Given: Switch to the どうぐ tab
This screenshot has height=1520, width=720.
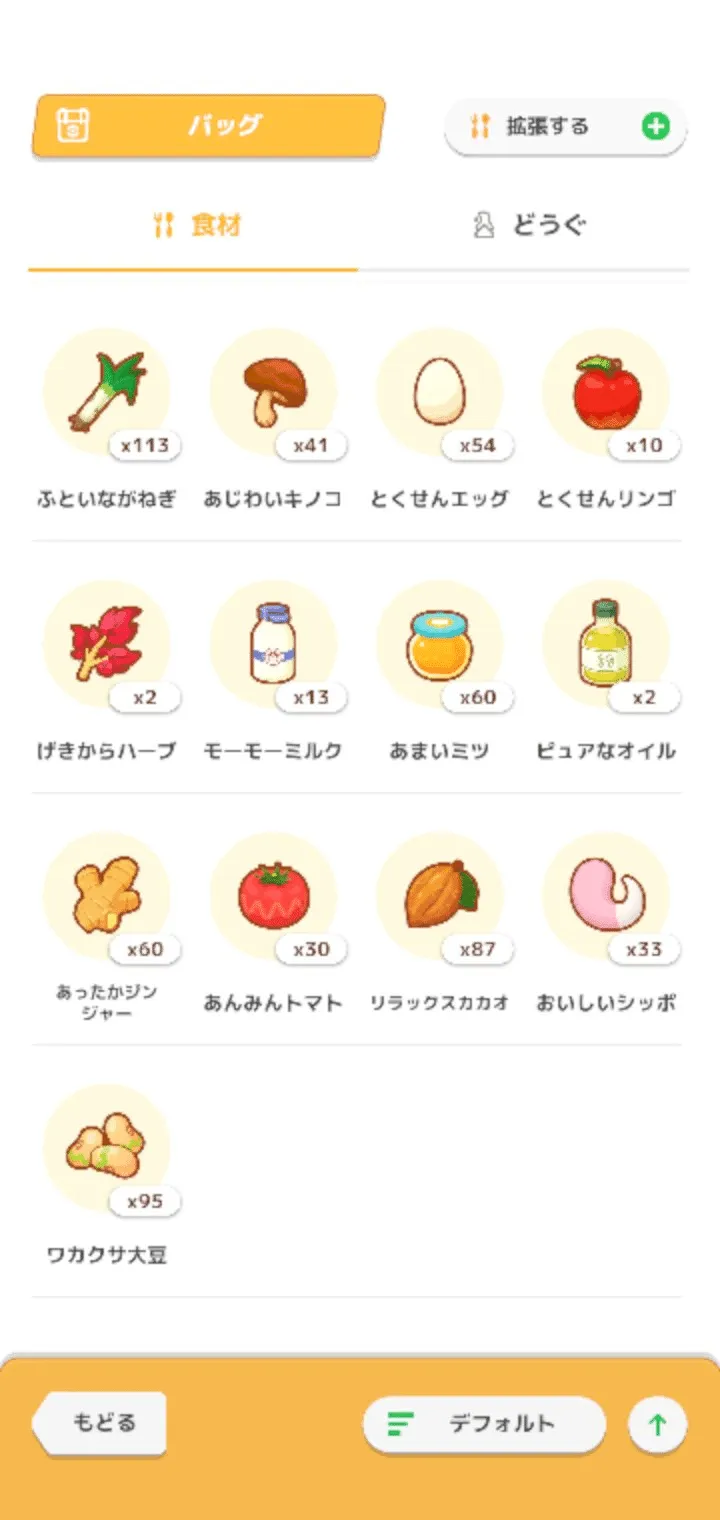Looking at the screenshot, I should point(529,226).
